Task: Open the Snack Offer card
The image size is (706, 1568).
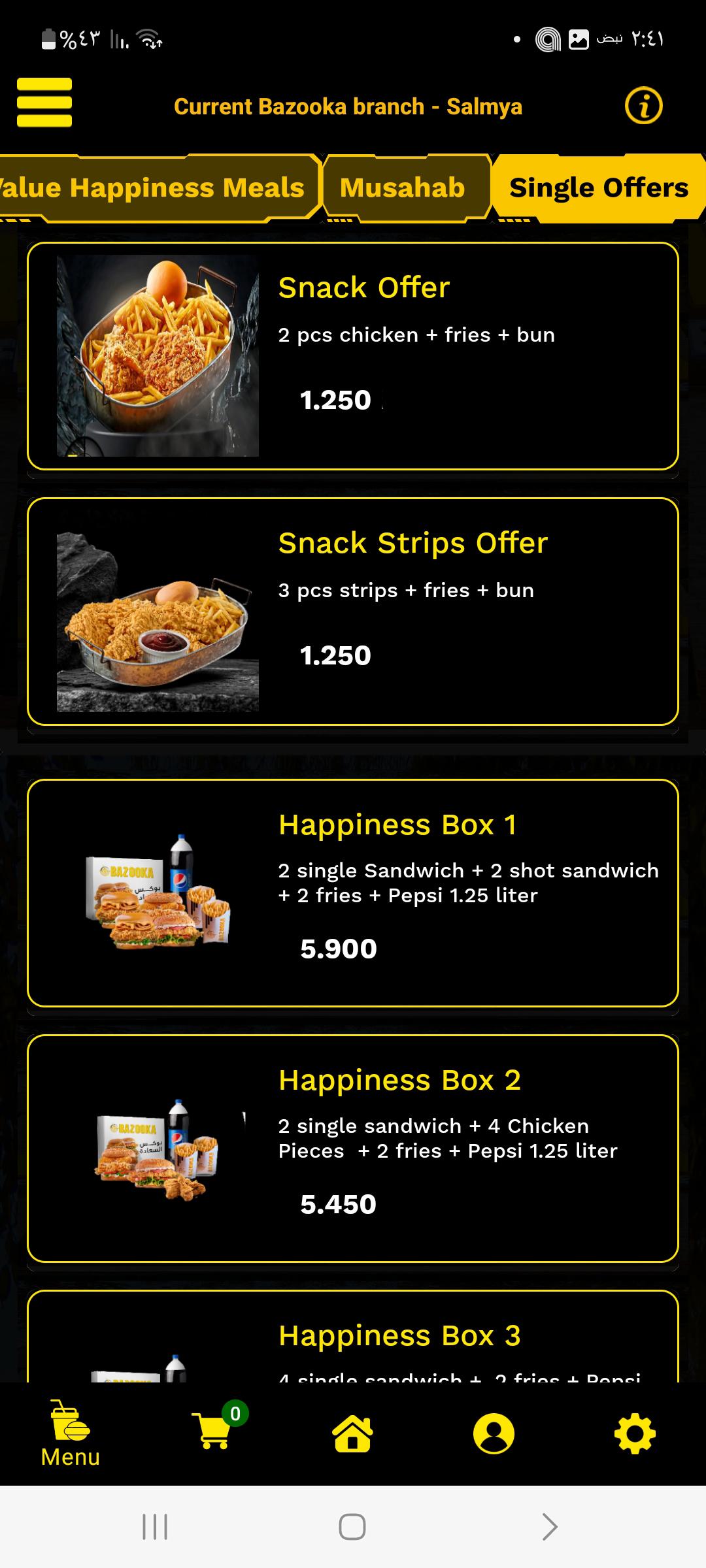Action: pyautogui.click(x=353, y=356)
